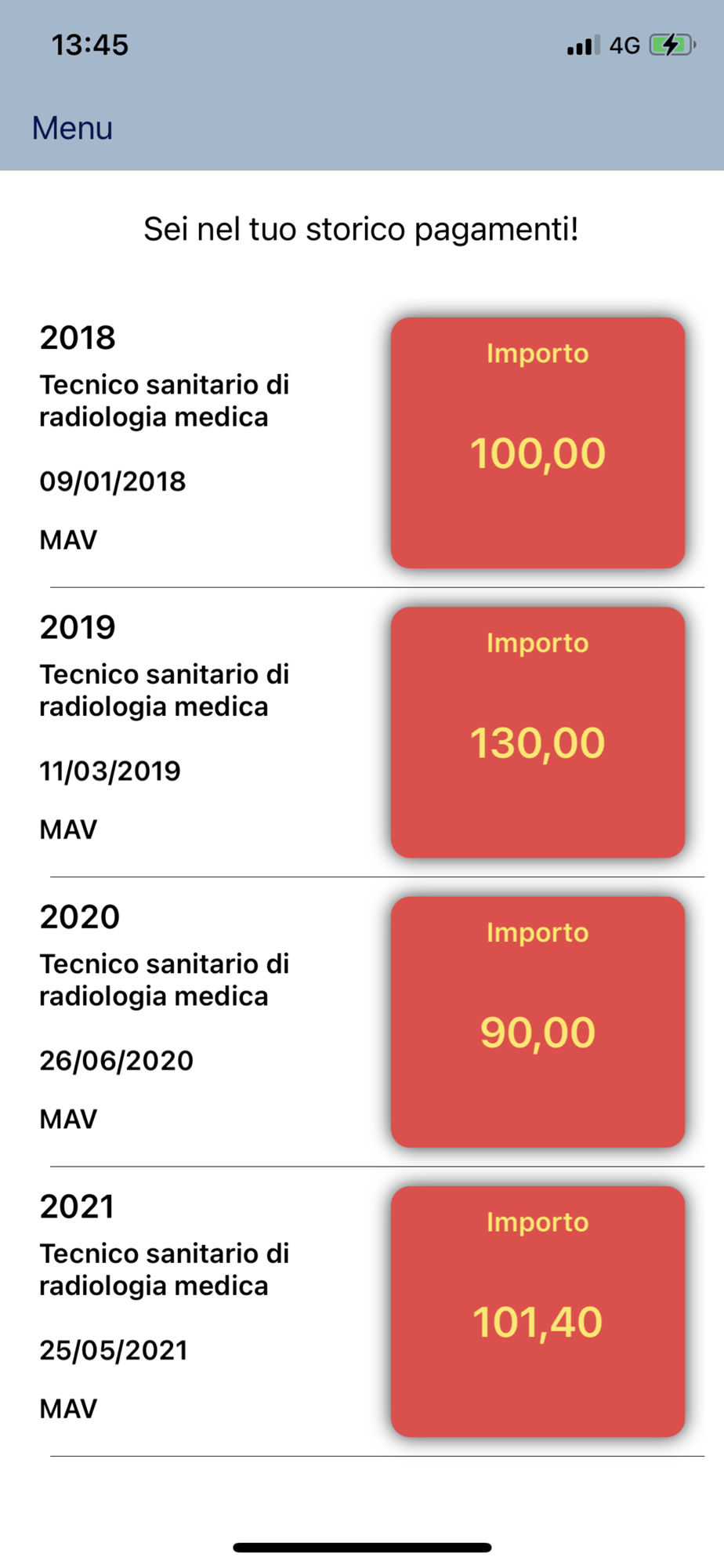Open the Menu in the top bar

click(x=72, y=128)
